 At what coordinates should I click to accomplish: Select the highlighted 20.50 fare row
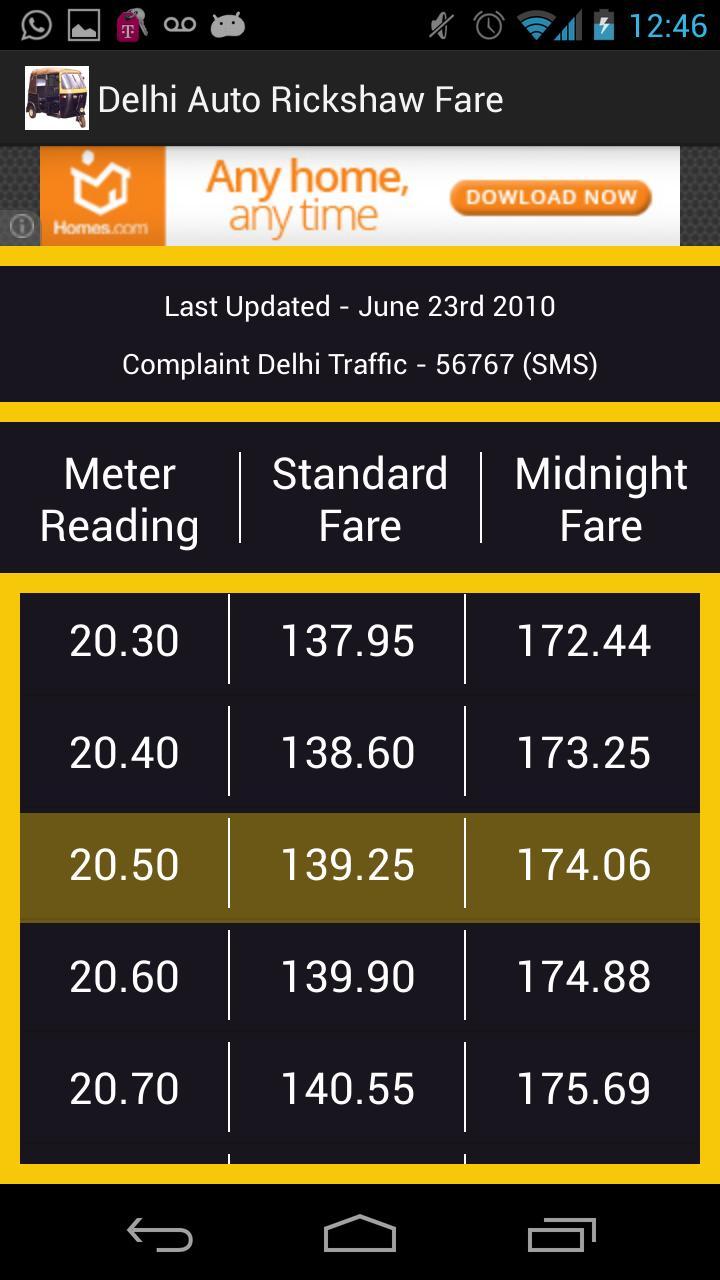click(x=360, y=864)
